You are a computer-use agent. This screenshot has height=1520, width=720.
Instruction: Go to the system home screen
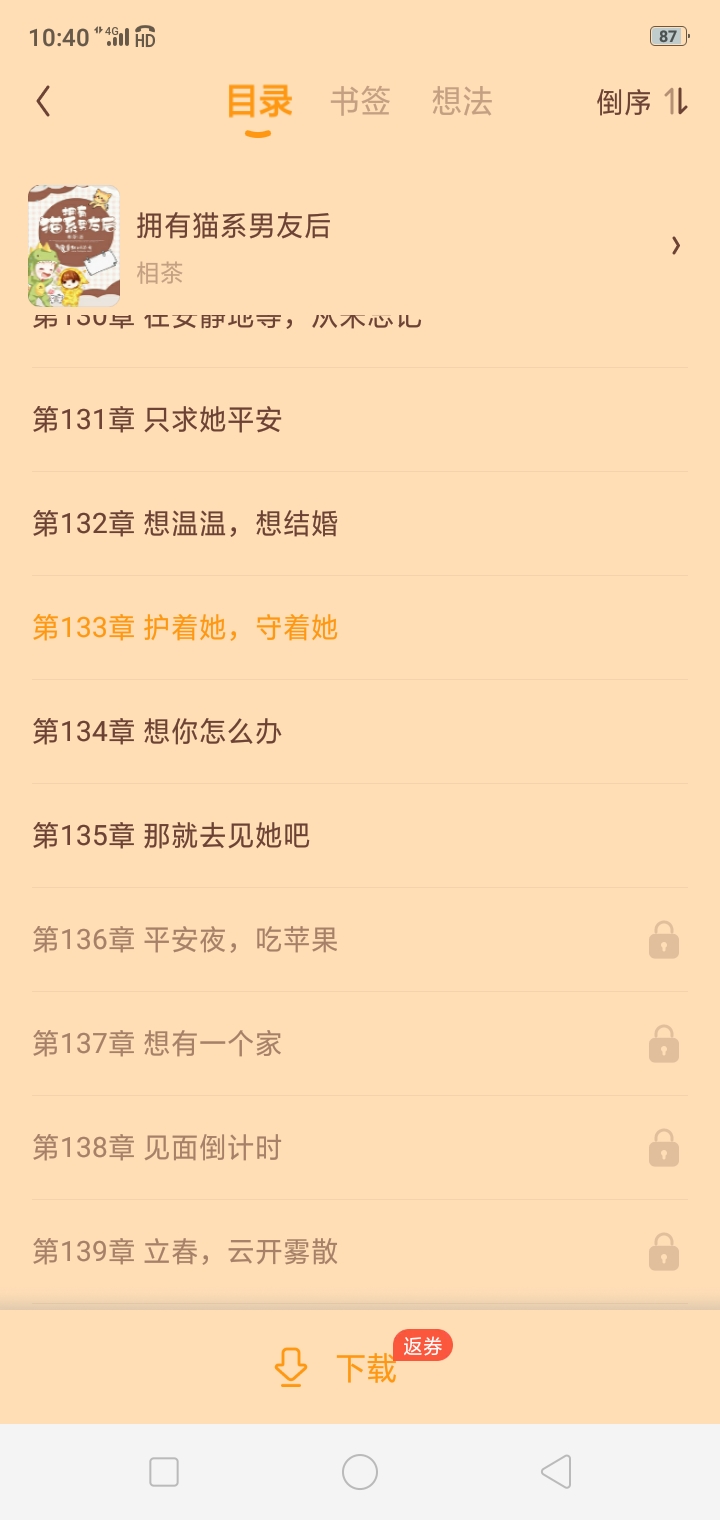pos(360,1472)
